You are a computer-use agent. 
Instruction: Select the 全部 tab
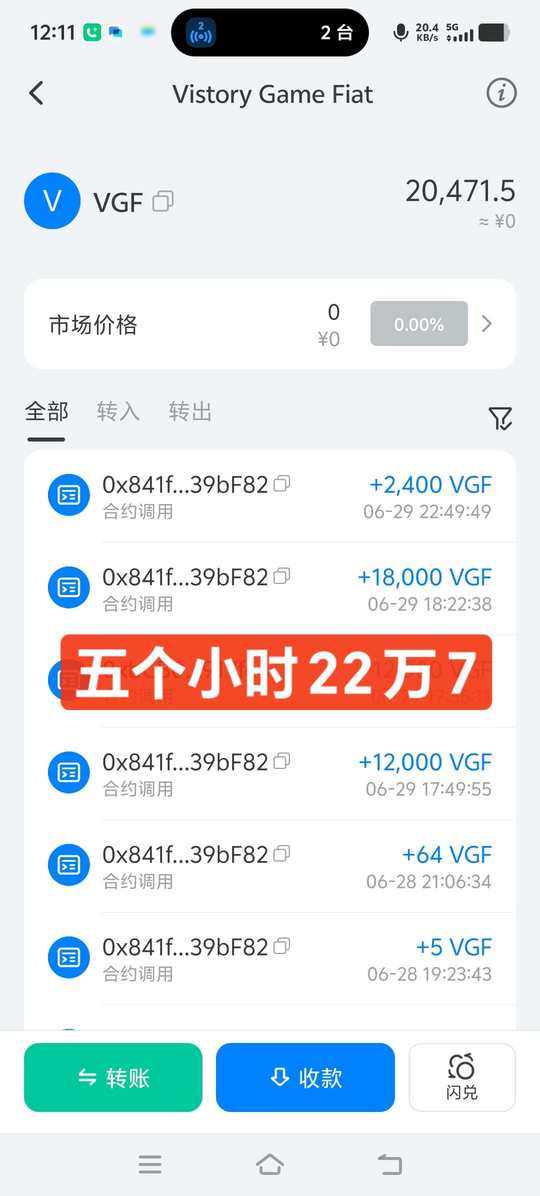(47, 412)
